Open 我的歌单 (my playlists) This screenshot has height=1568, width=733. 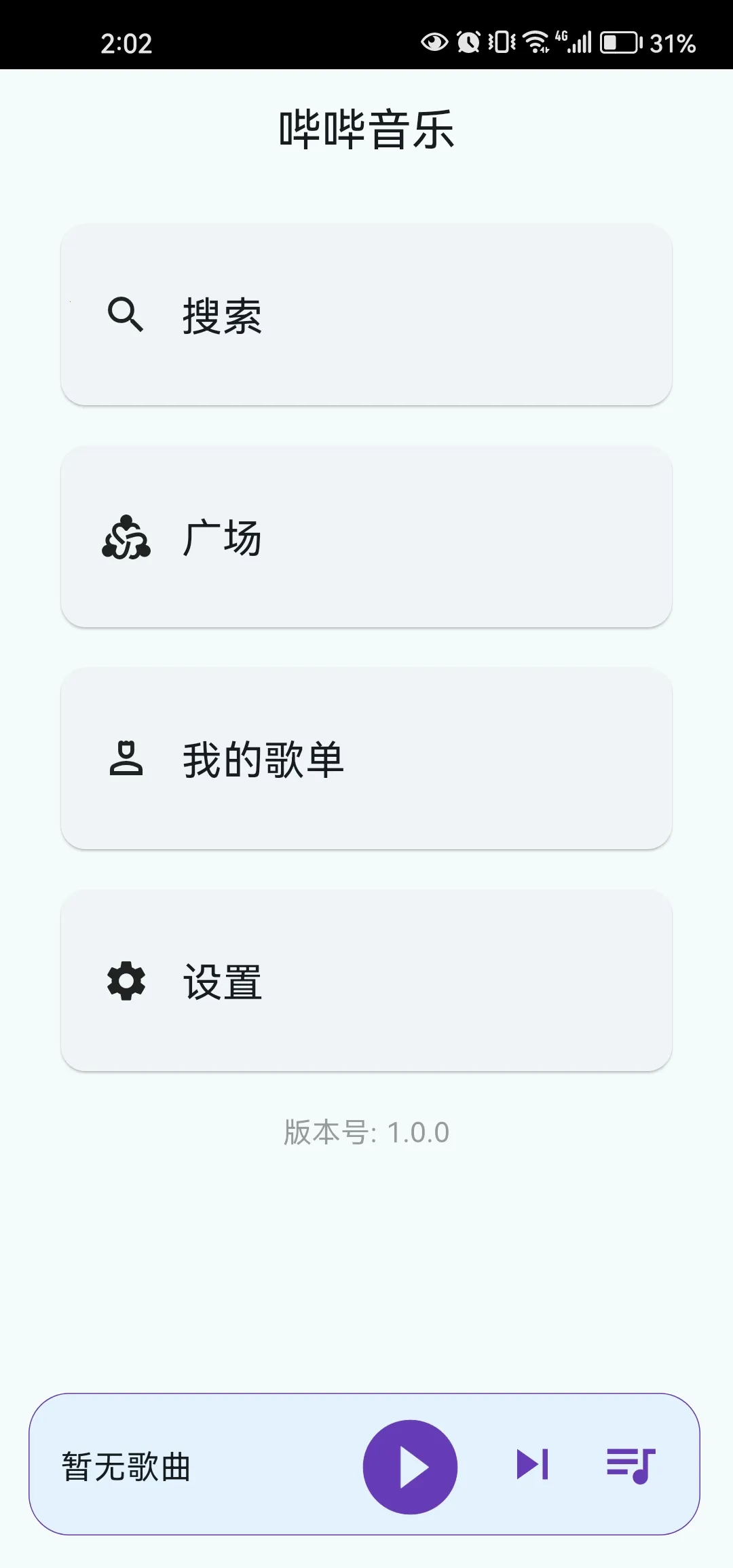click(x=366, y=759)
